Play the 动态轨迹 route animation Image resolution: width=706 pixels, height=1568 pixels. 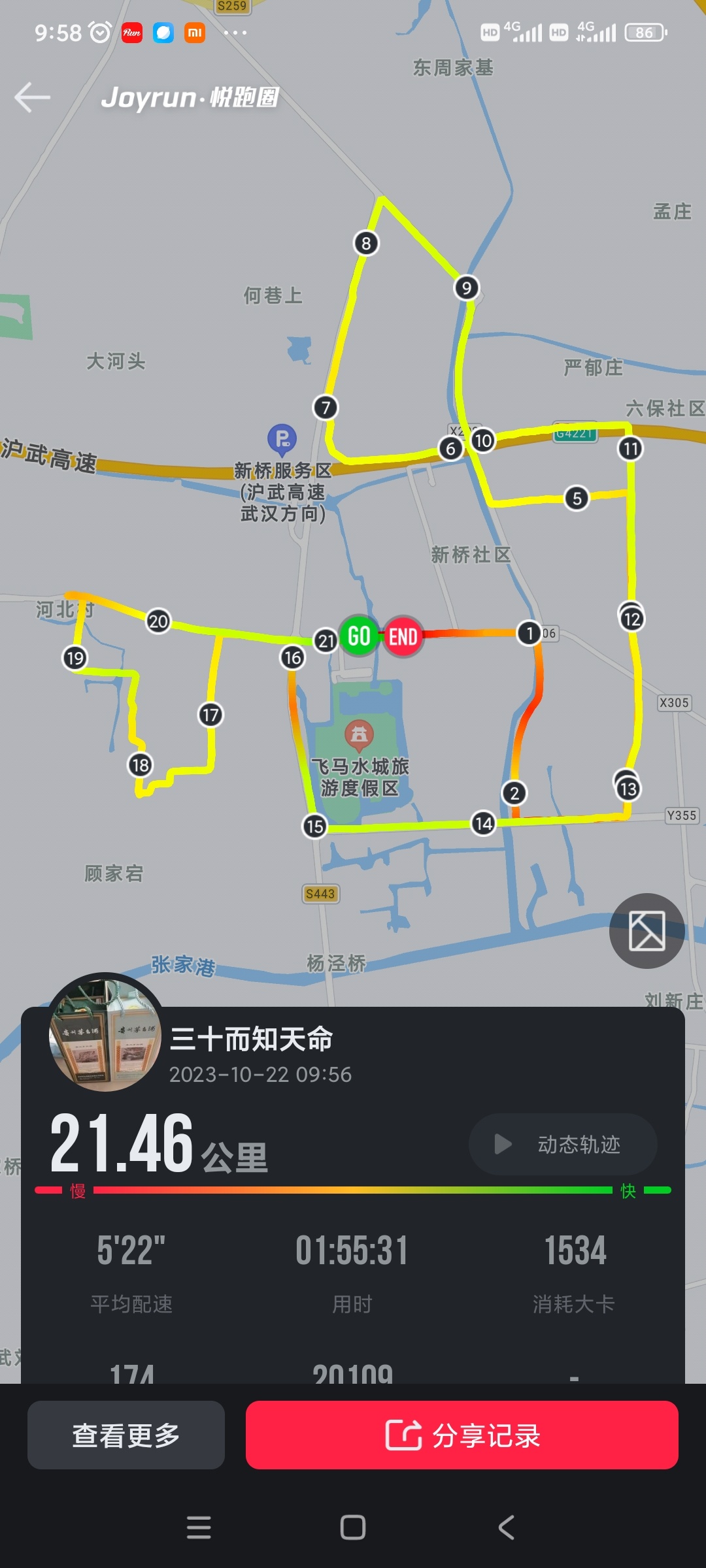pyautogui.click(x=563, y=1144)
